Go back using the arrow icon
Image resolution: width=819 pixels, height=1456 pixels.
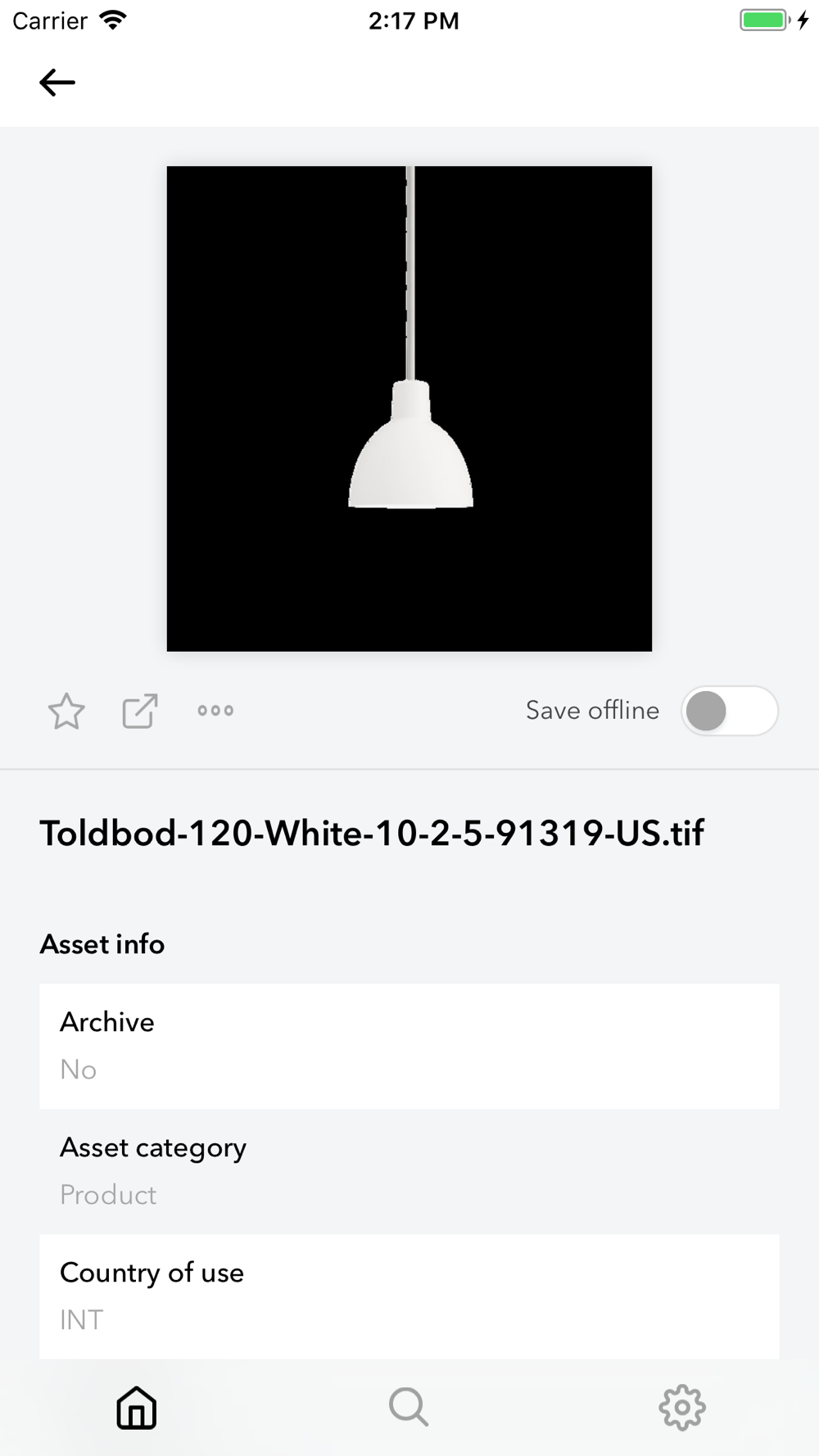pos(57,82)
